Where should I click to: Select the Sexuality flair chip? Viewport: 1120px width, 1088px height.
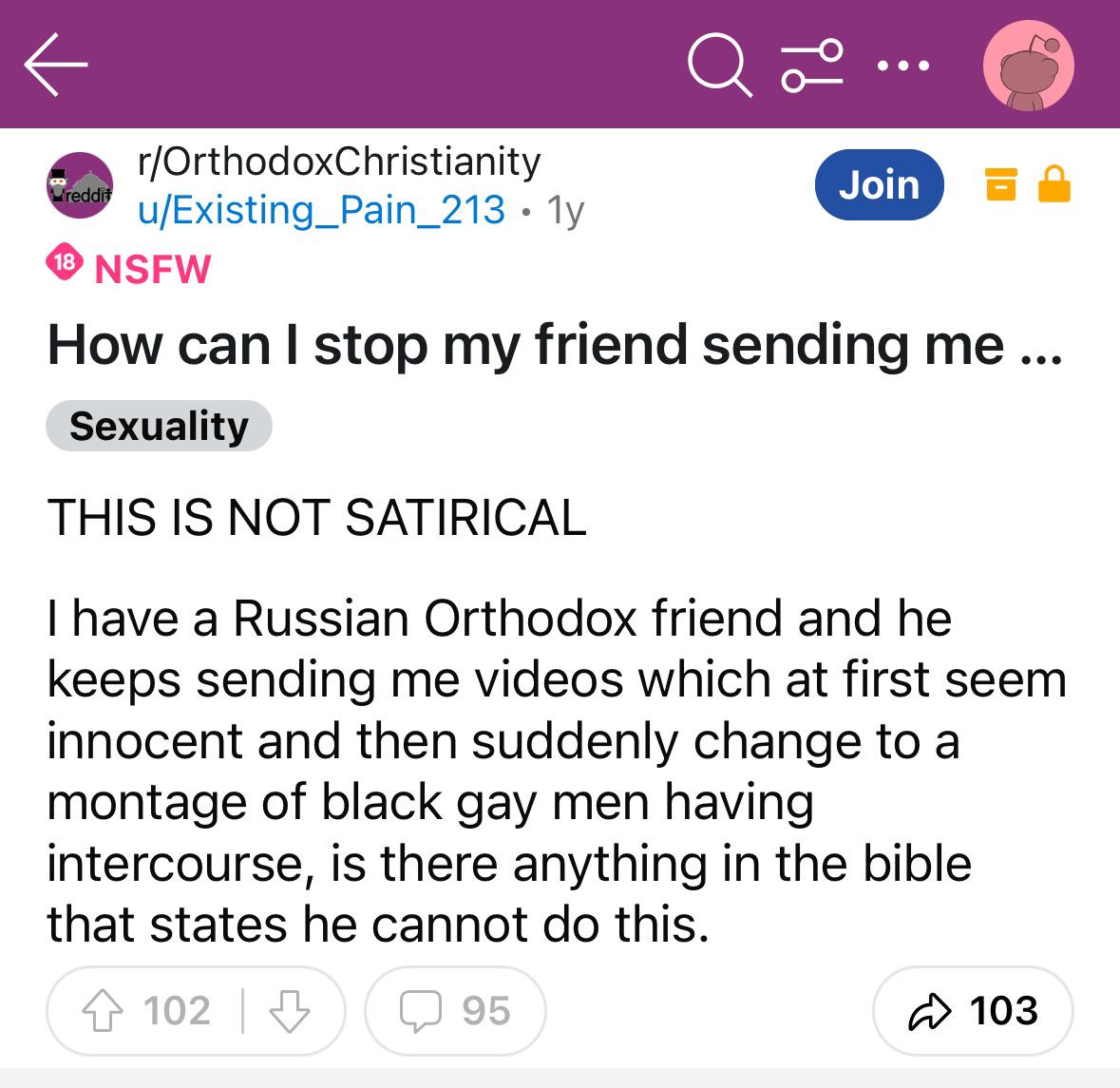pyautogui.click(x=159, y=426)
